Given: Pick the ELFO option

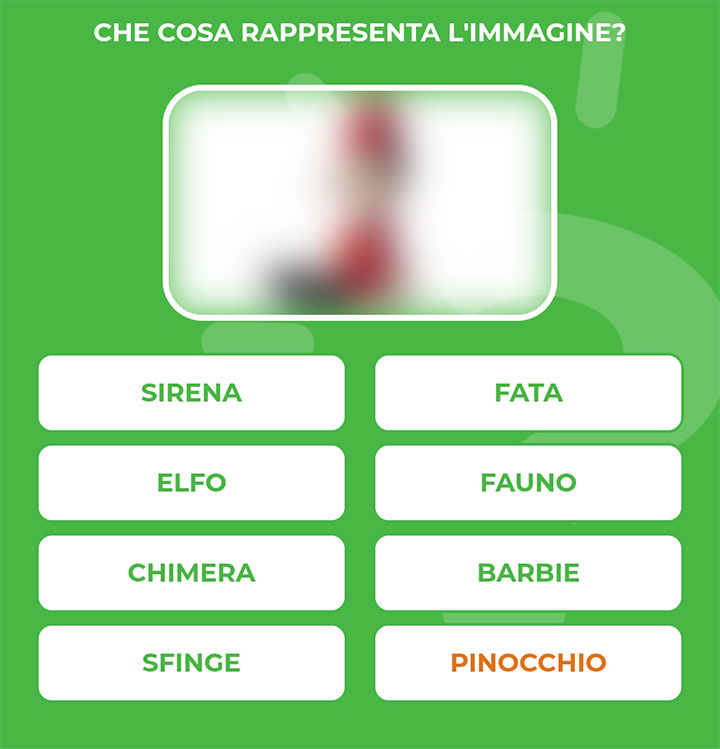Looking at the screenshot, I should click(x=191, y=483).
